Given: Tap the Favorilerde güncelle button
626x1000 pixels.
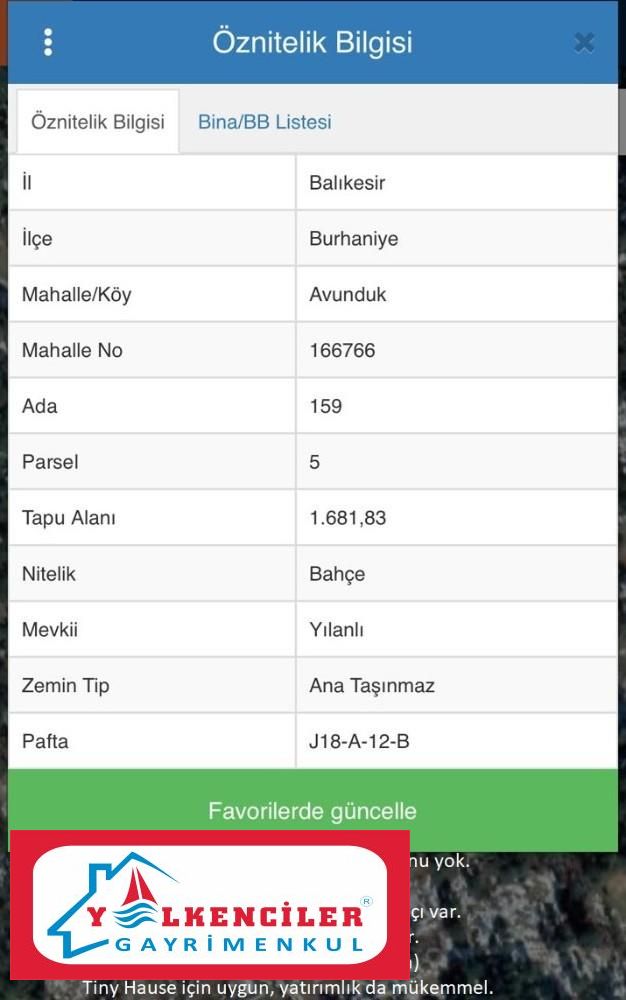Looking at the screenshot, I should point(312,809).
